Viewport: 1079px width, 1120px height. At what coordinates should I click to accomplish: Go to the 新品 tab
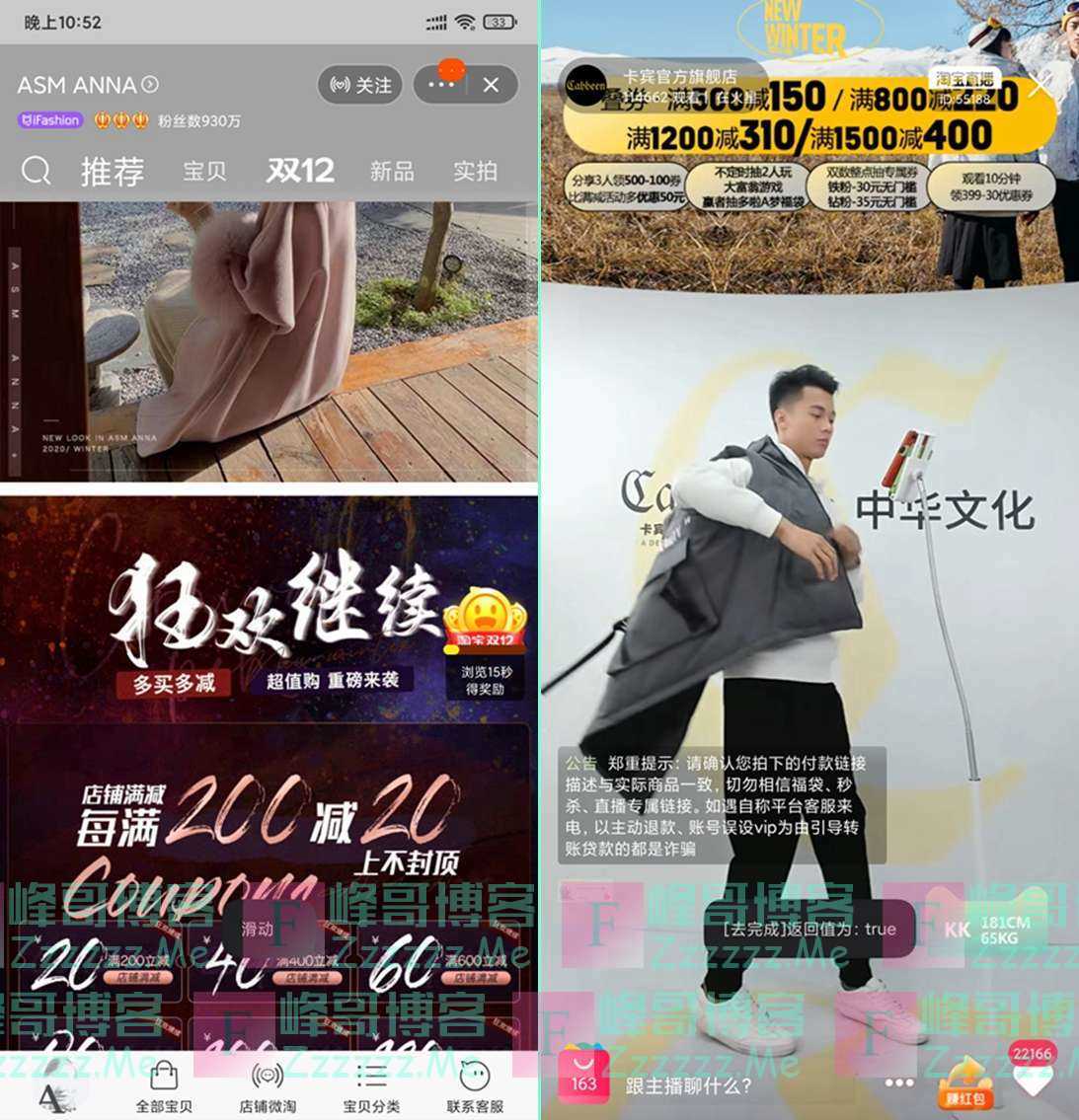click(392, 171)
